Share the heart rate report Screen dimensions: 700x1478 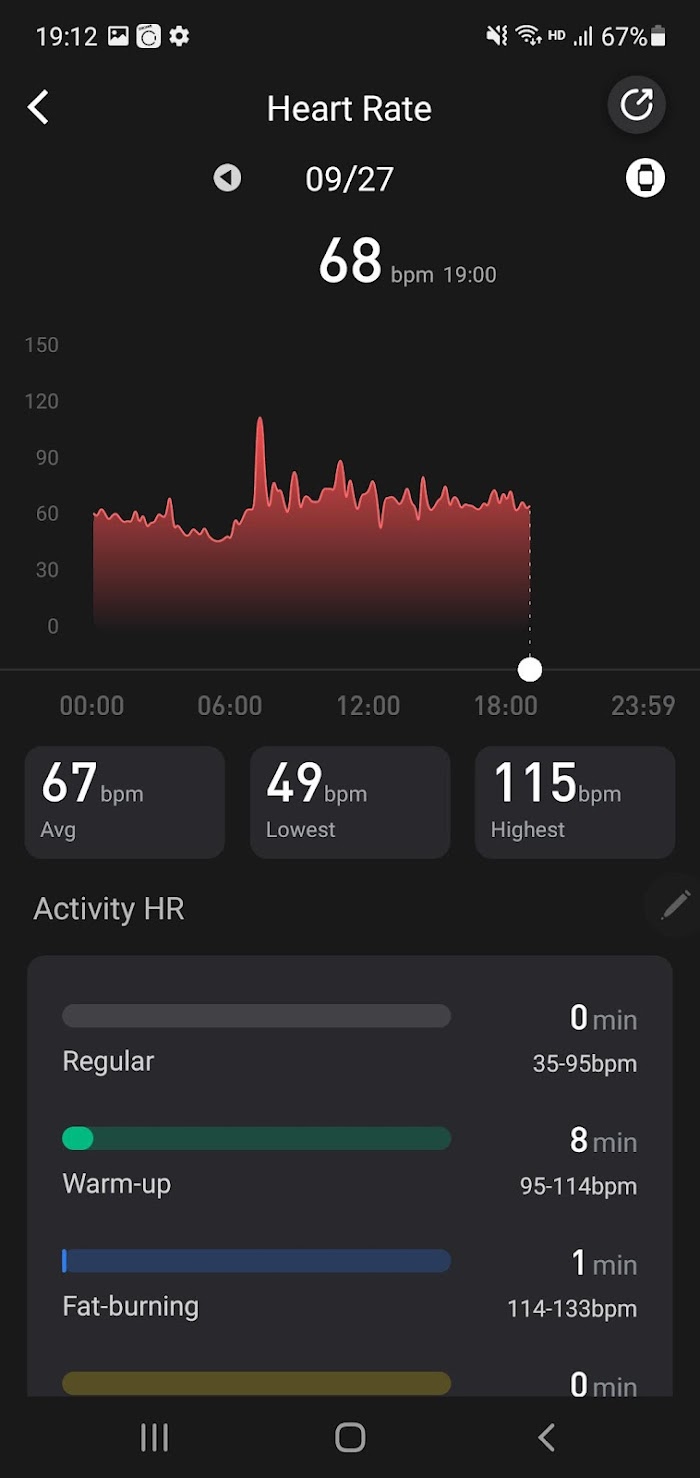637,105
